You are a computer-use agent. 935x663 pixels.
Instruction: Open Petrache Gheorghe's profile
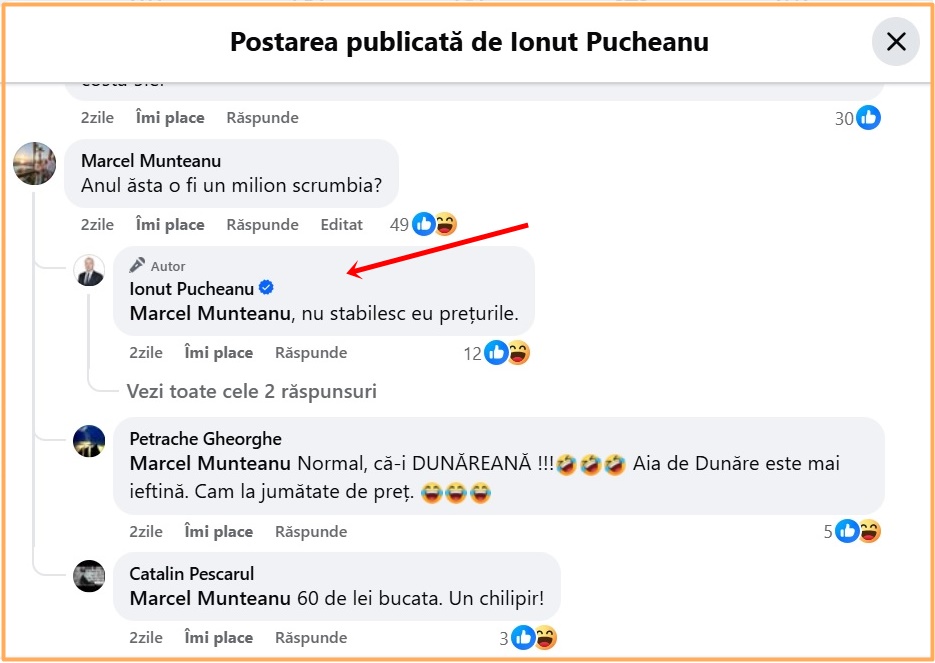click(205, 439)
